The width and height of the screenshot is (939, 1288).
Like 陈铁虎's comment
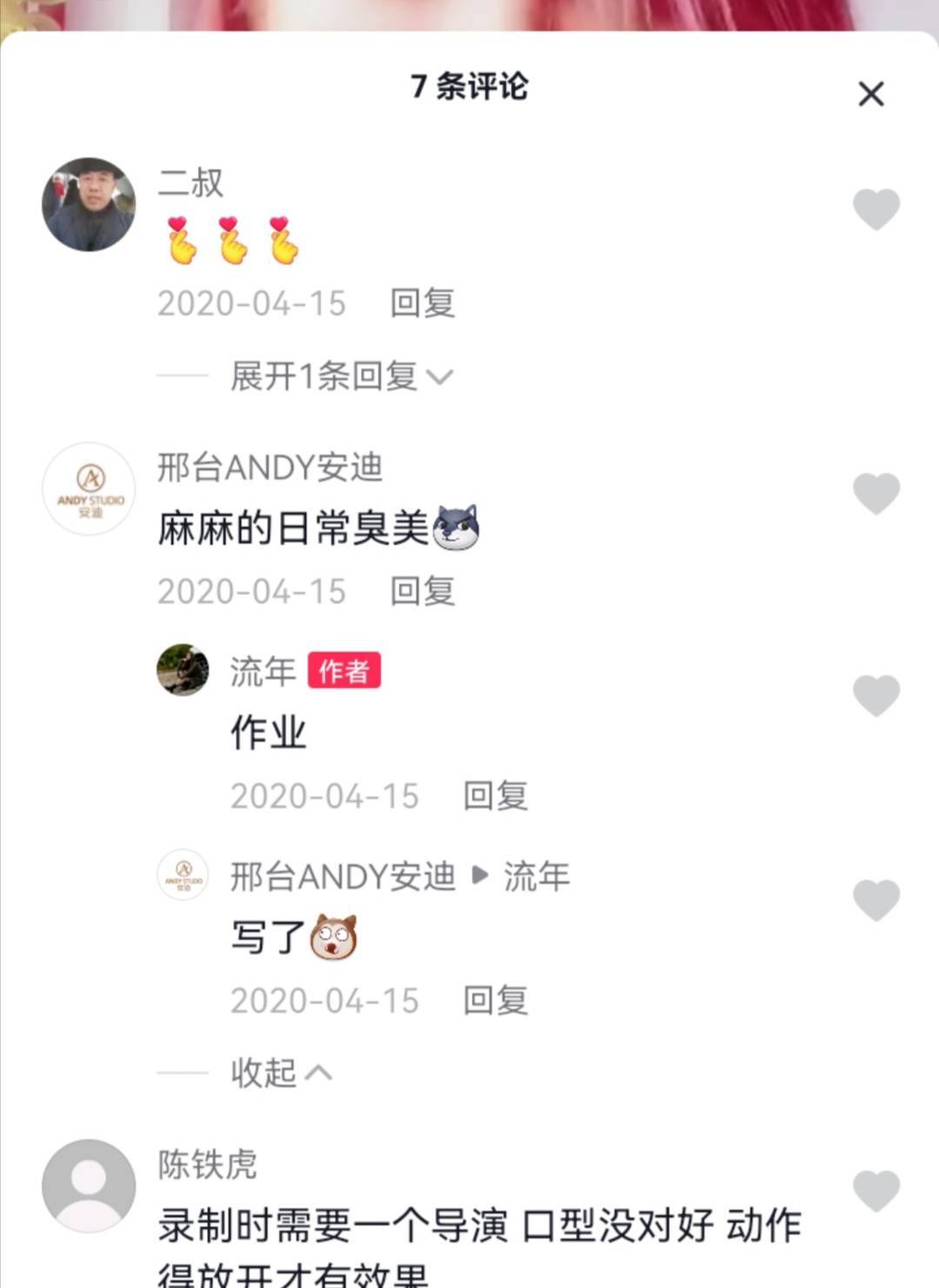tap(876, 1190)
